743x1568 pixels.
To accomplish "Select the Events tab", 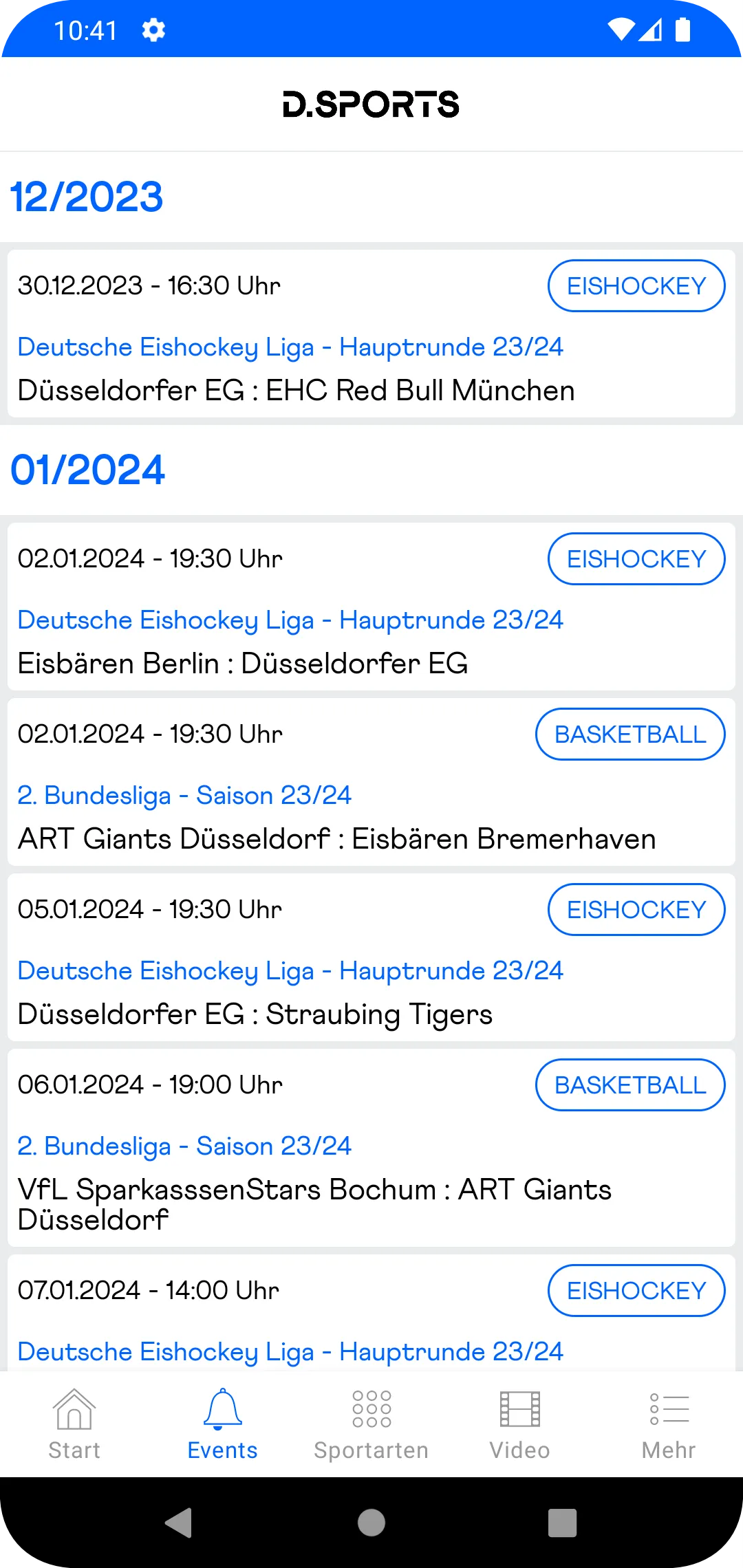I will click(x=223, y=1424).
